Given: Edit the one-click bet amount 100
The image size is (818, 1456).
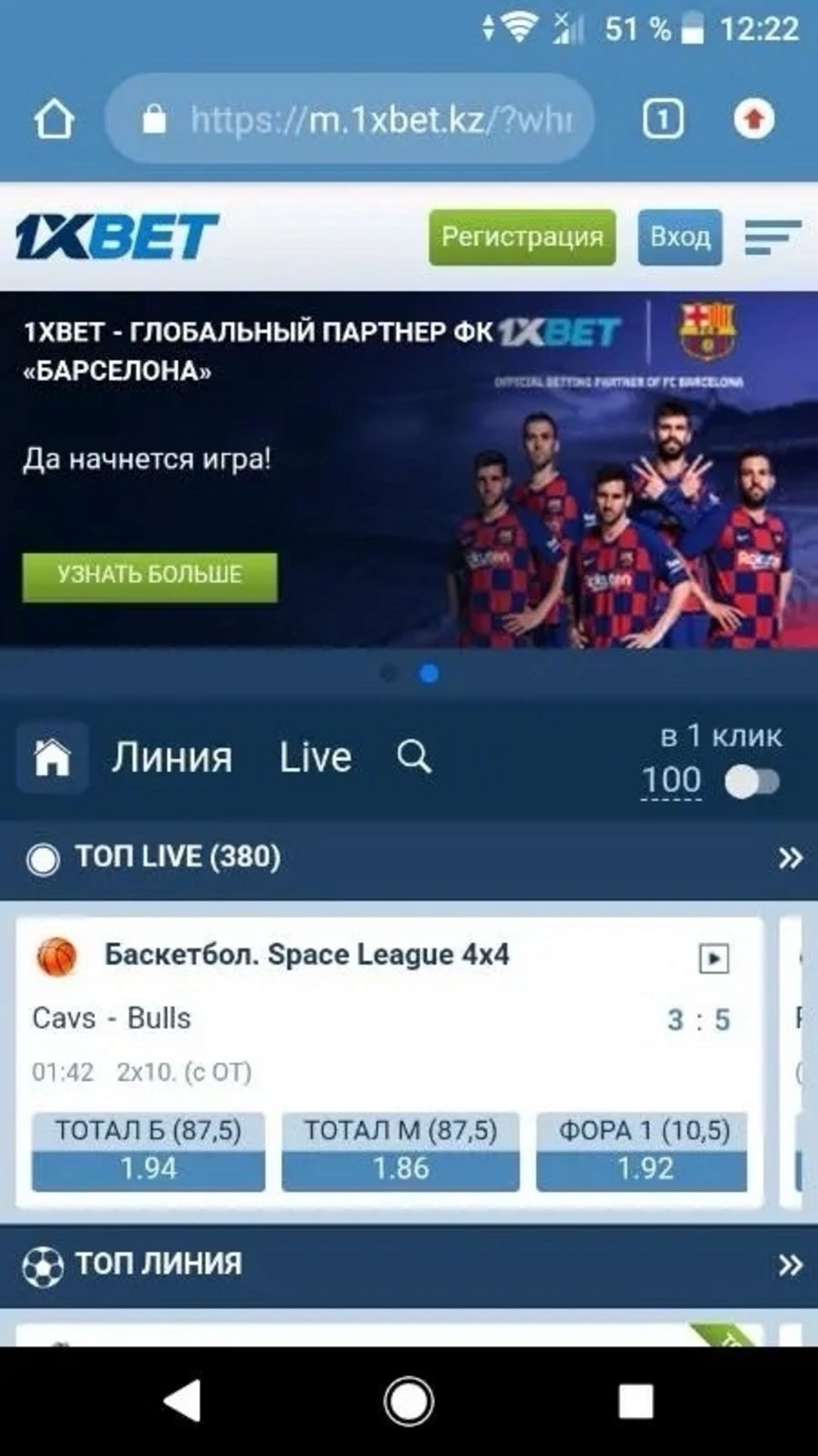Looking at the screenshot, I should pos(671,780).
